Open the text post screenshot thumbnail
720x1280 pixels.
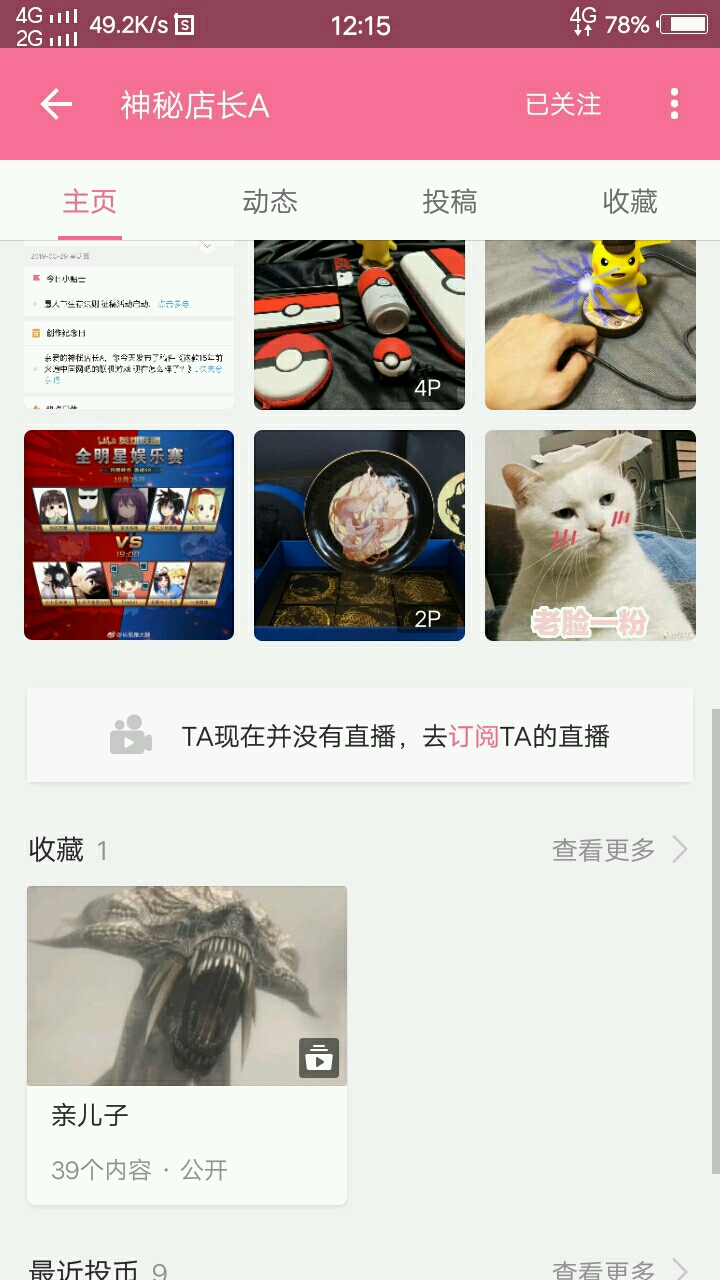pos(129,325)
